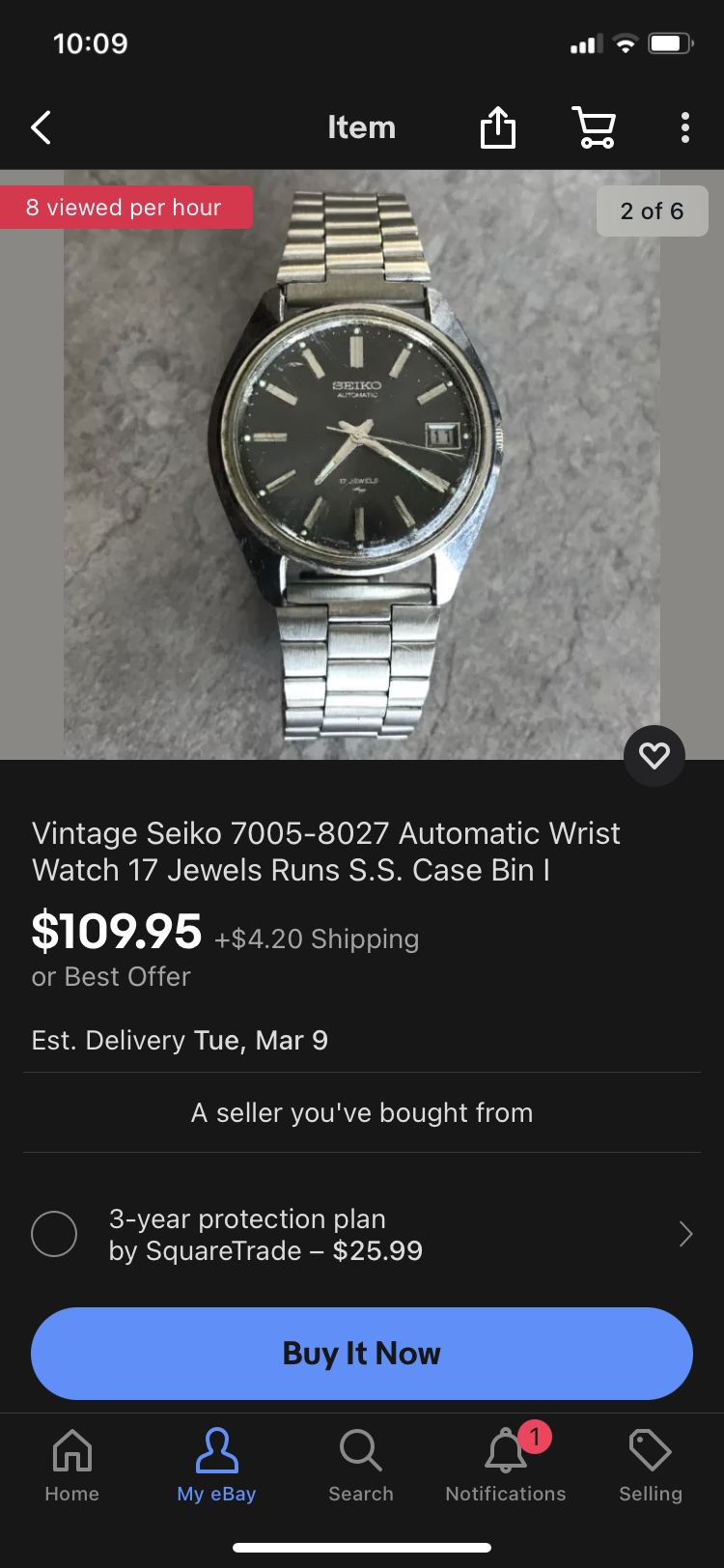Switch to the My eBay tab

tap(216, 1466)
